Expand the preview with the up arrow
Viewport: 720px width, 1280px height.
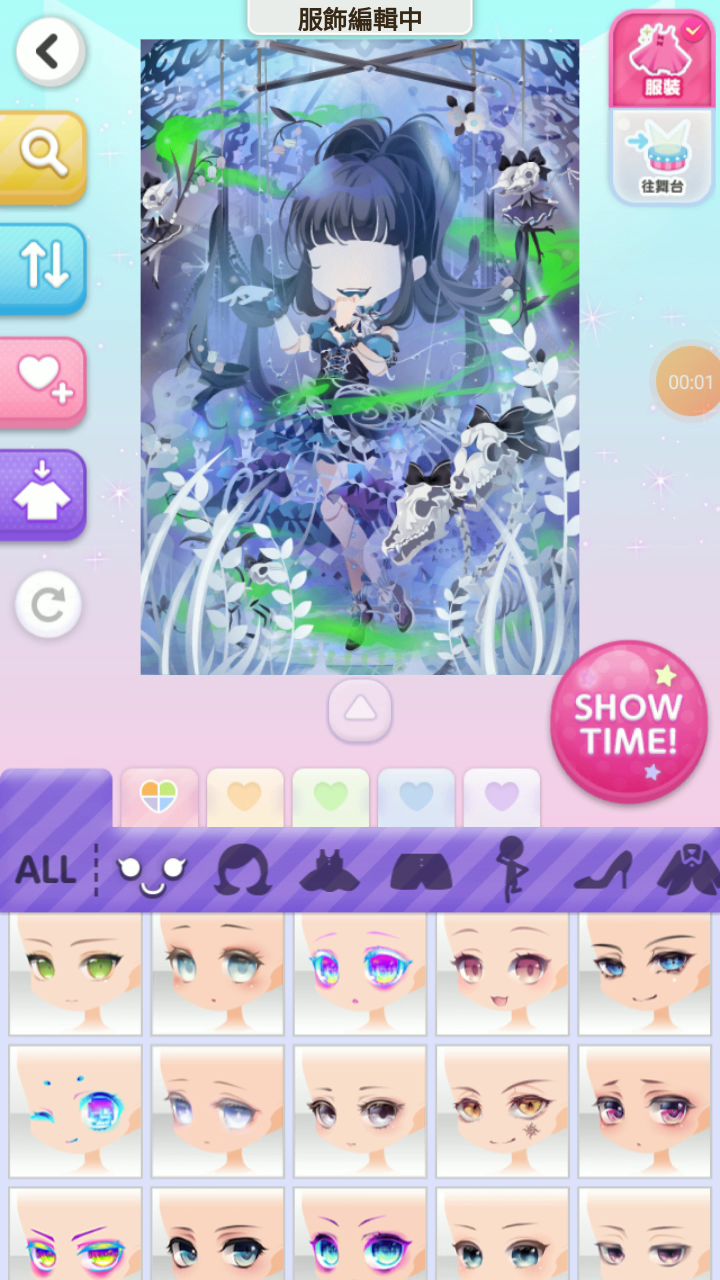coord(360,710)
